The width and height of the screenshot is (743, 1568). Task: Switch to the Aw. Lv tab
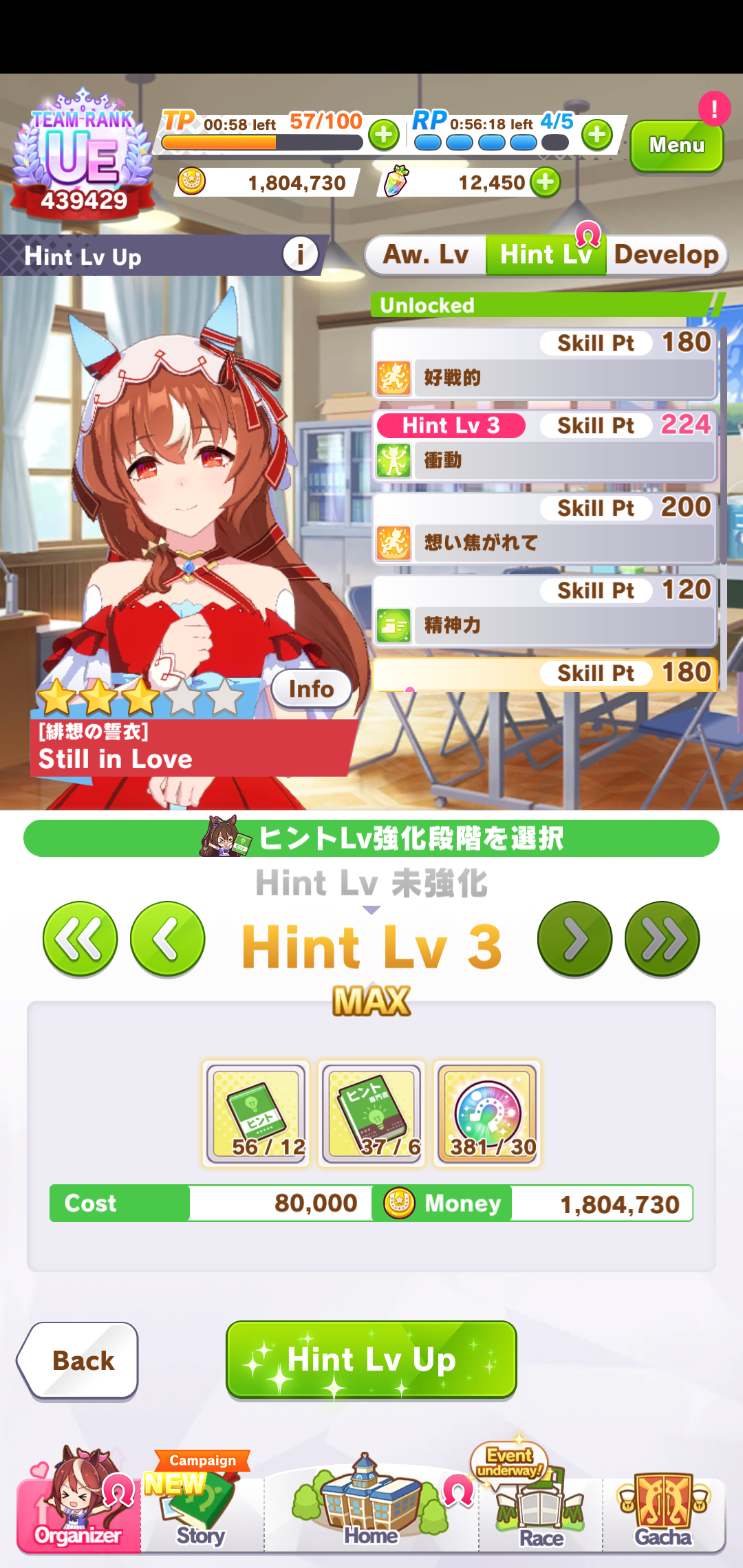[426, 255]
